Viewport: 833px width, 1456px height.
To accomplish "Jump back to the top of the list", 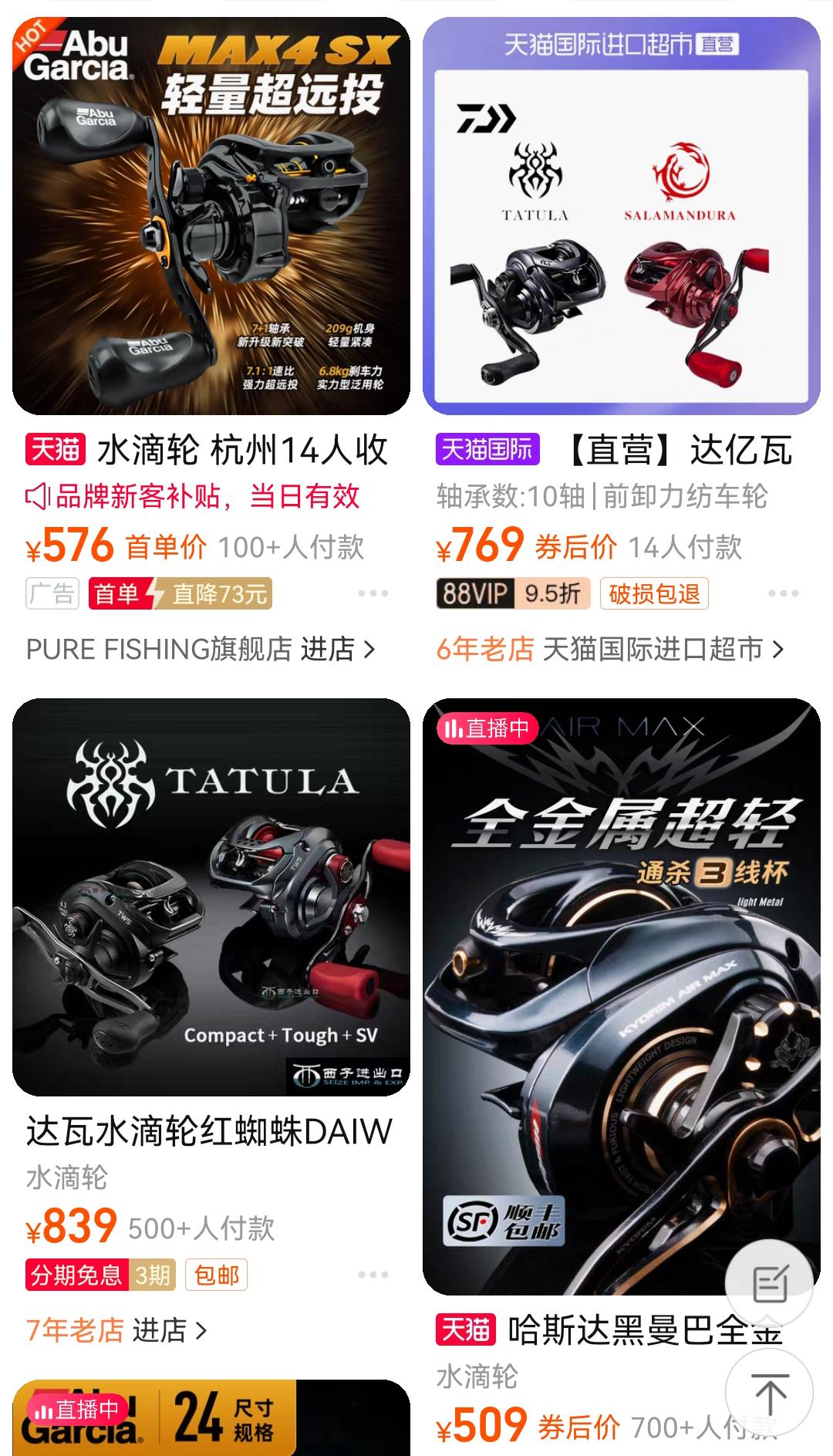I will [769, 1394].
